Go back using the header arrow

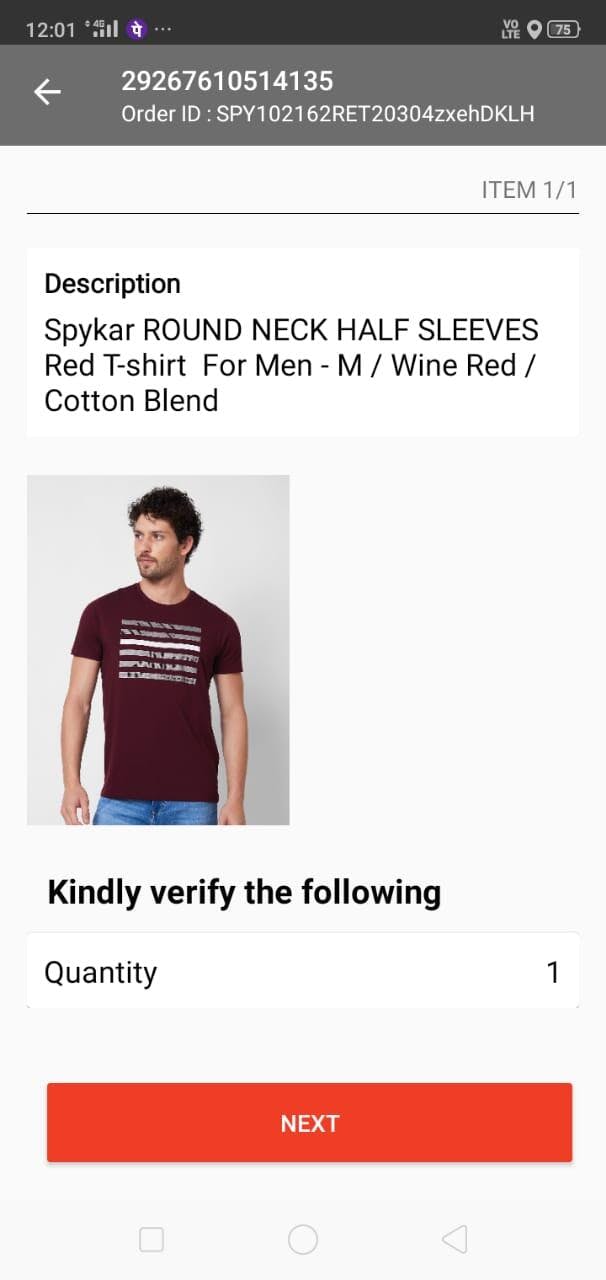tap(47, 93)
